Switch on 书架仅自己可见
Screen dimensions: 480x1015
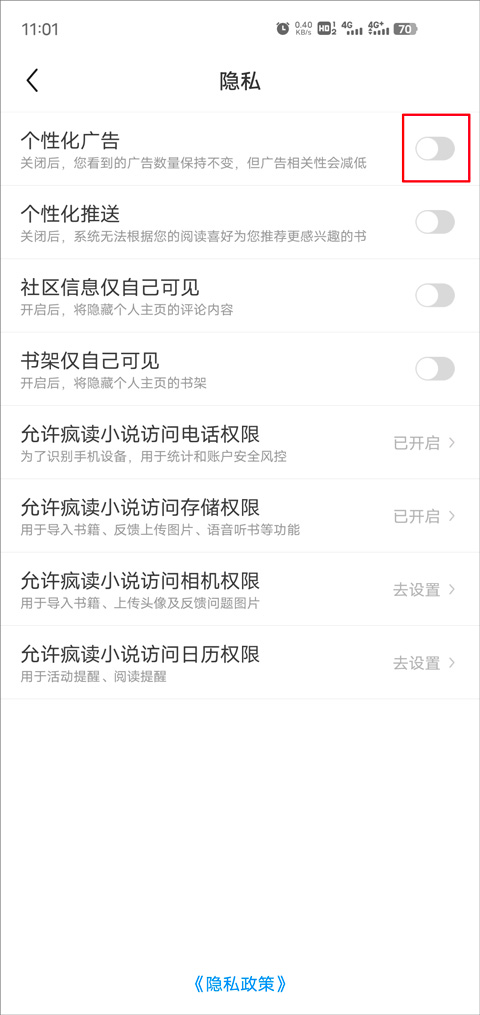coord(435,369)
